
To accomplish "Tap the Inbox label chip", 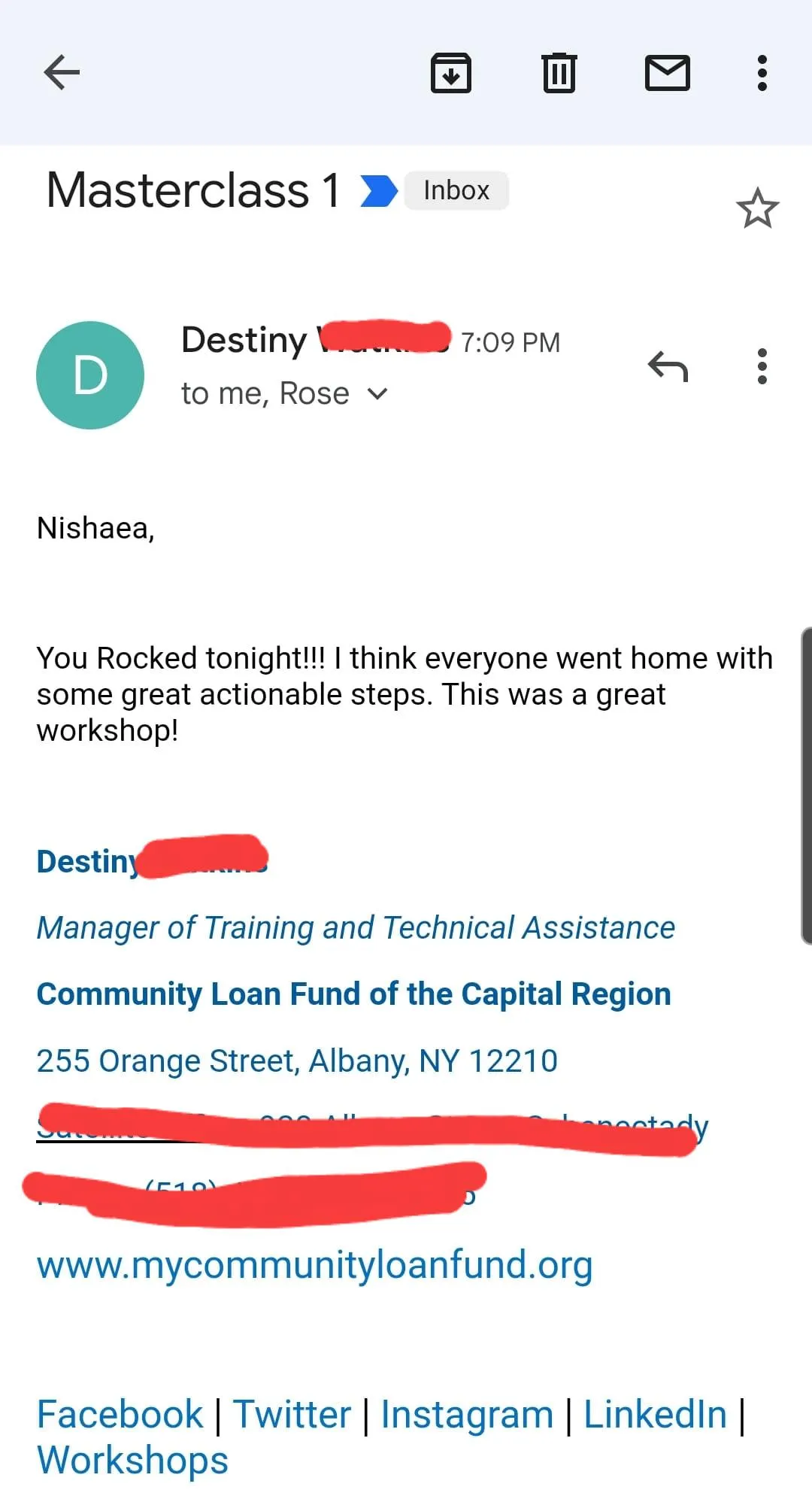I will (456, 190).
